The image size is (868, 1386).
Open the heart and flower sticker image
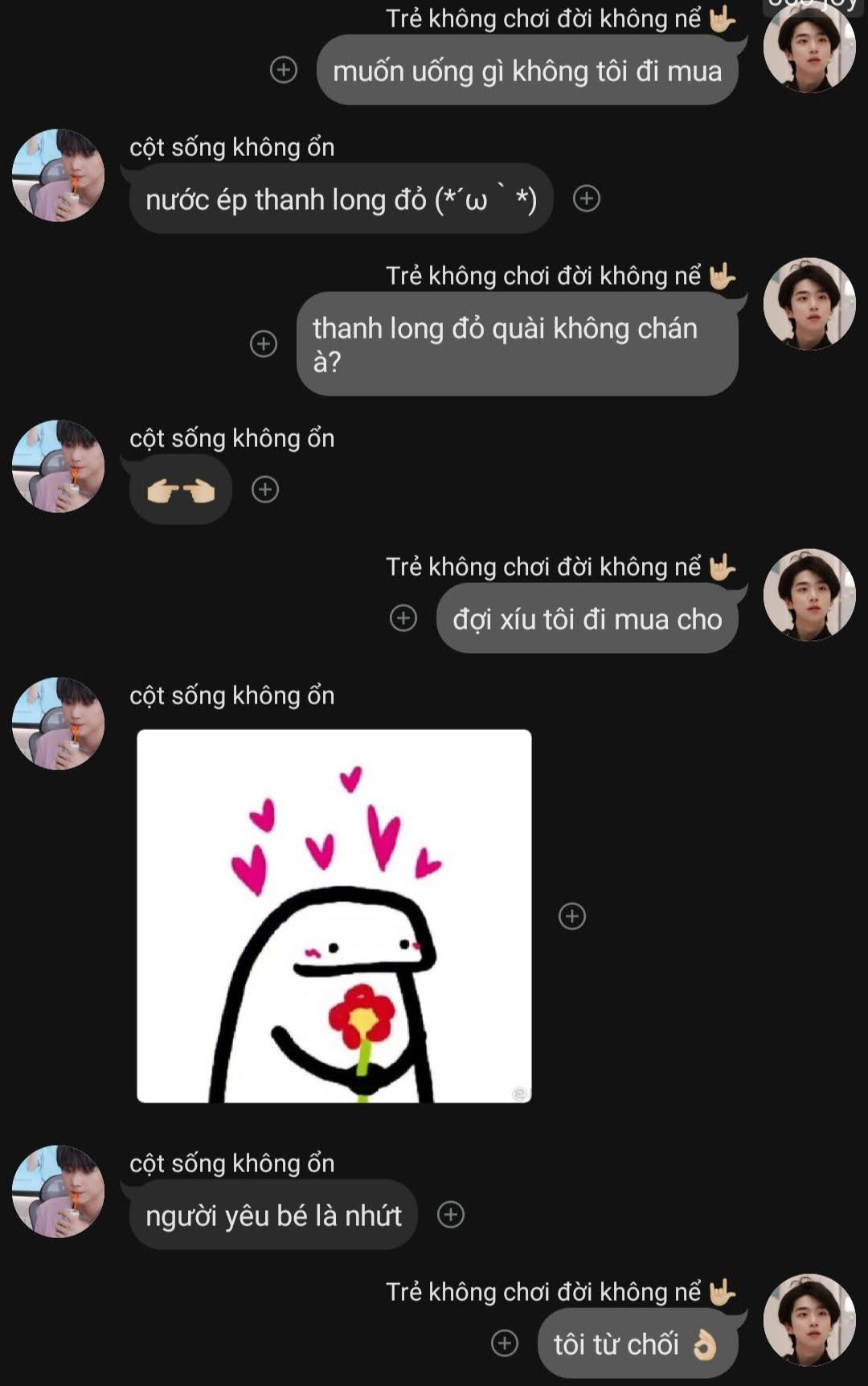click(x=334, y=916)
